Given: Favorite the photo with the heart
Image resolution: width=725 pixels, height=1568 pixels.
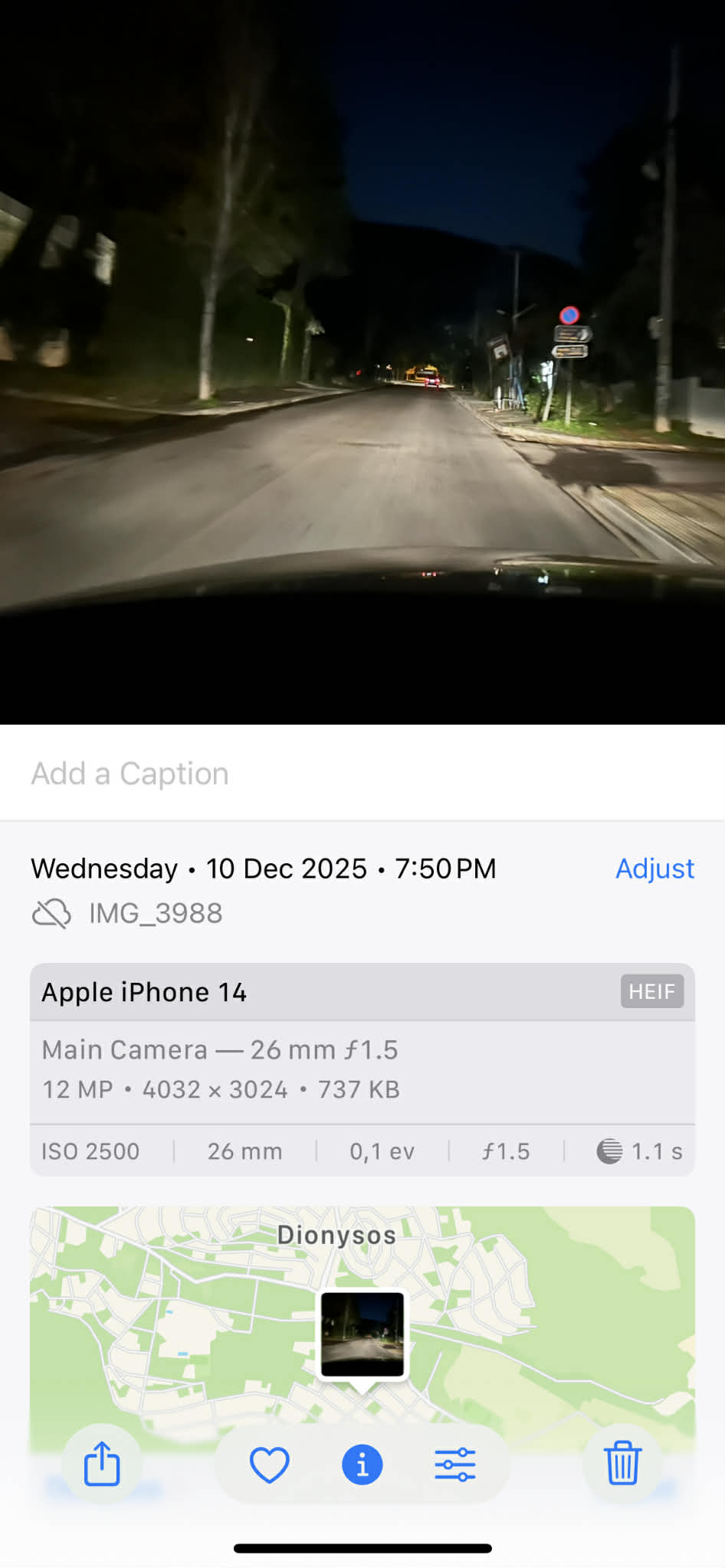Looking at the screenshot, I should [270, 1465].
